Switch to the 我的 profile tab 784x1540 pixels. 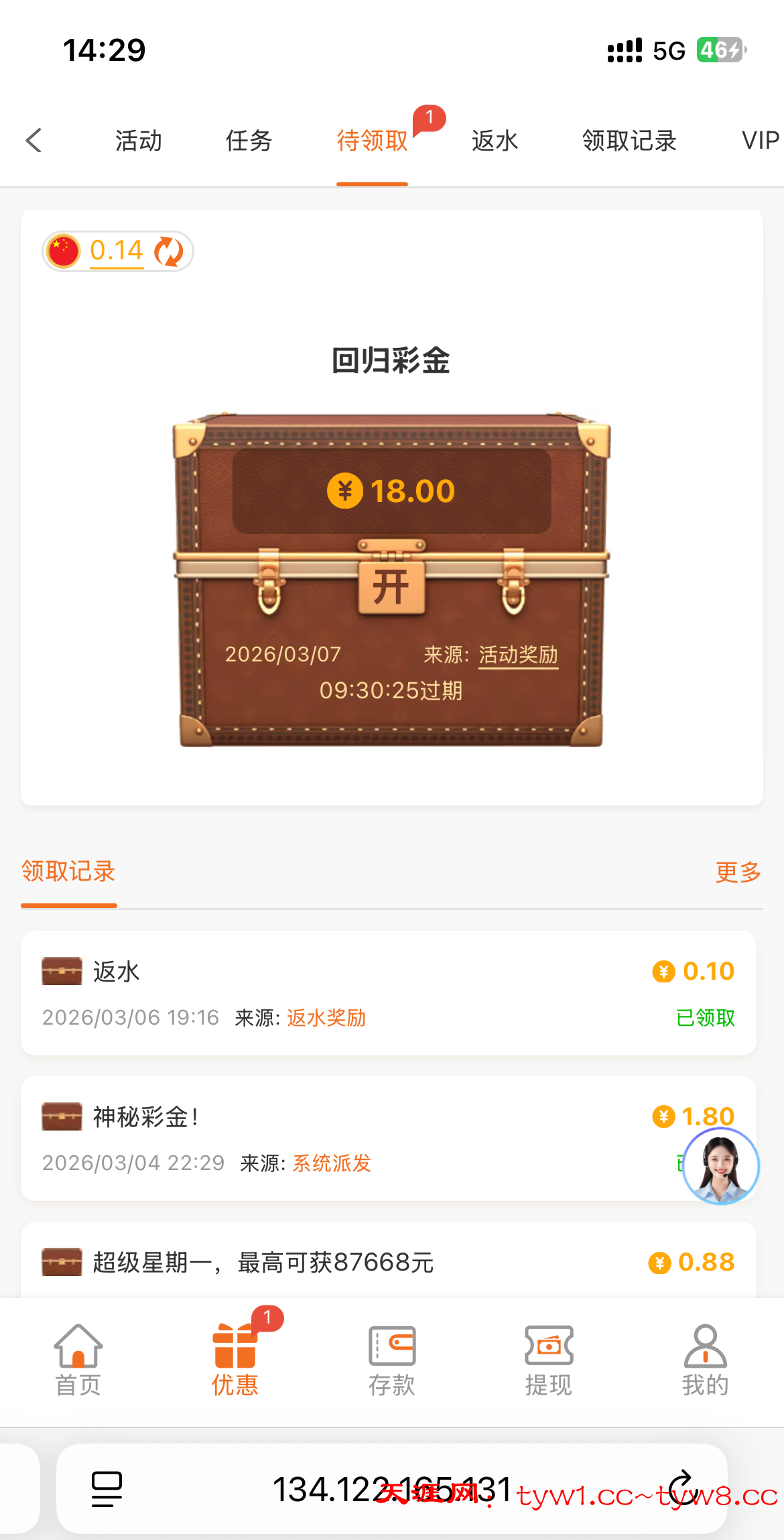(705, 1360)
